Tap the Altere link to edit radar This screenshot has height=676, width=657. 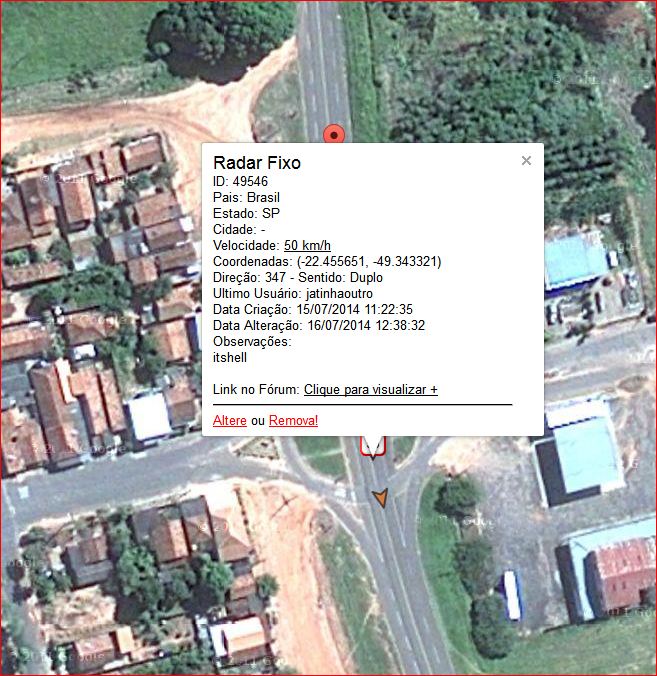point(230,421)
